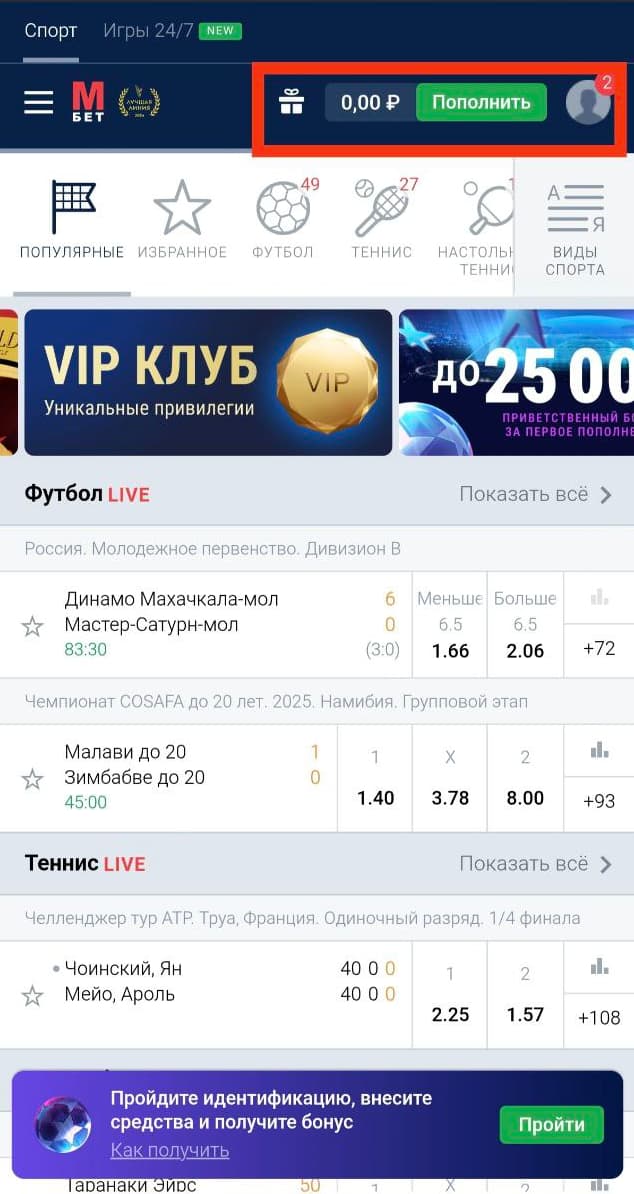Favorite the Динамо Махачкала-мол match
The height and width of the screenshot is (1194, 634).
pyautogui.click(x=32, y=627)
